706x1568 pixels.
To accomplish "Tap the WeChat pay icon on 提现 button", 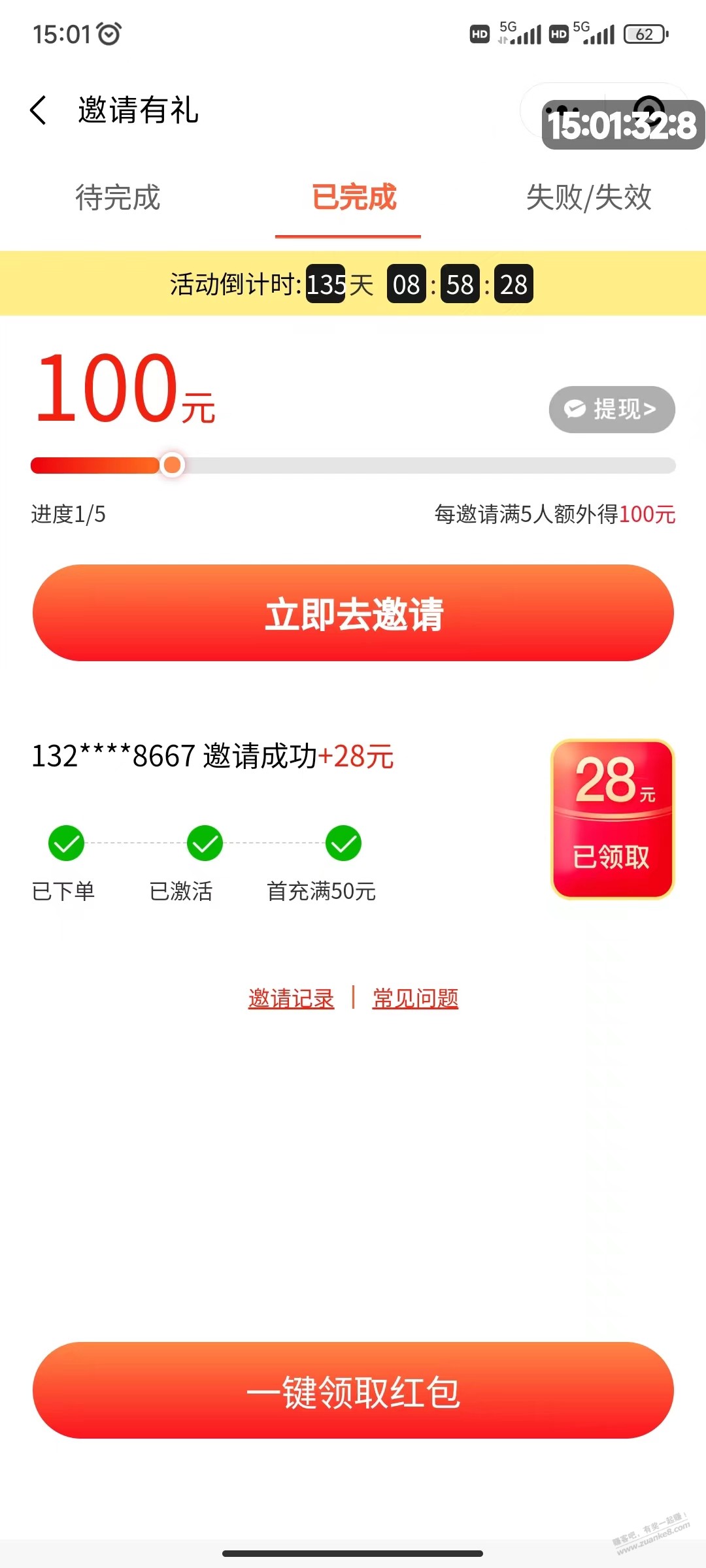I will tap(574, 410).
